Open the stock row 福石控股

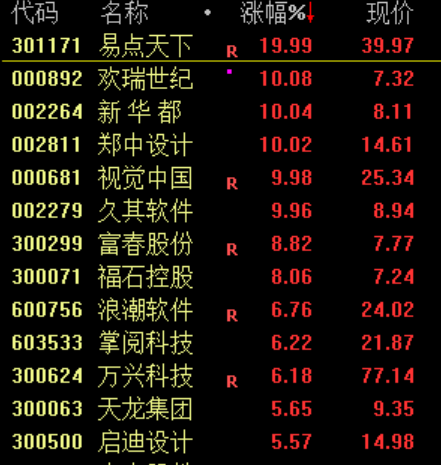coord(220,277)
